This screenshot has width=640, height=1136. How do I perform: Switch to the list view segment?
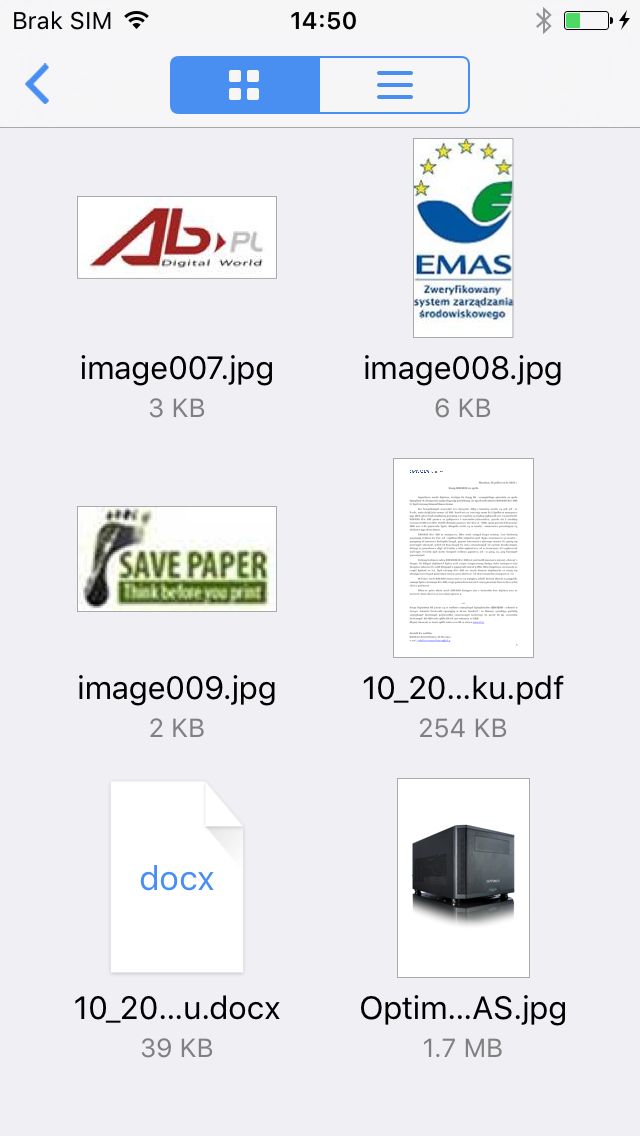pyautogui.click(x=394, y=85)
